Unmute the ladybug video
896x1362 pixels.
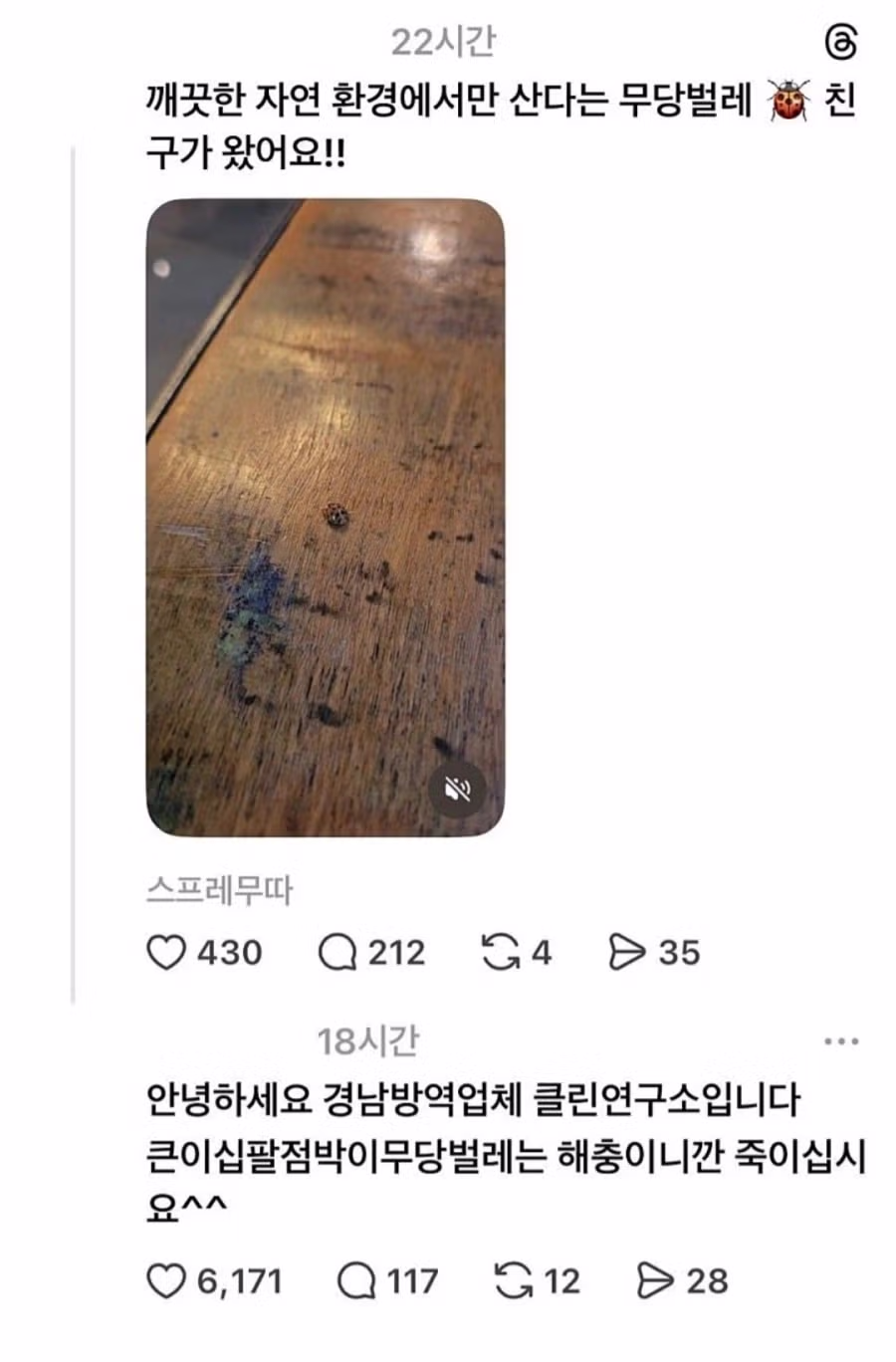pos(457,790)
